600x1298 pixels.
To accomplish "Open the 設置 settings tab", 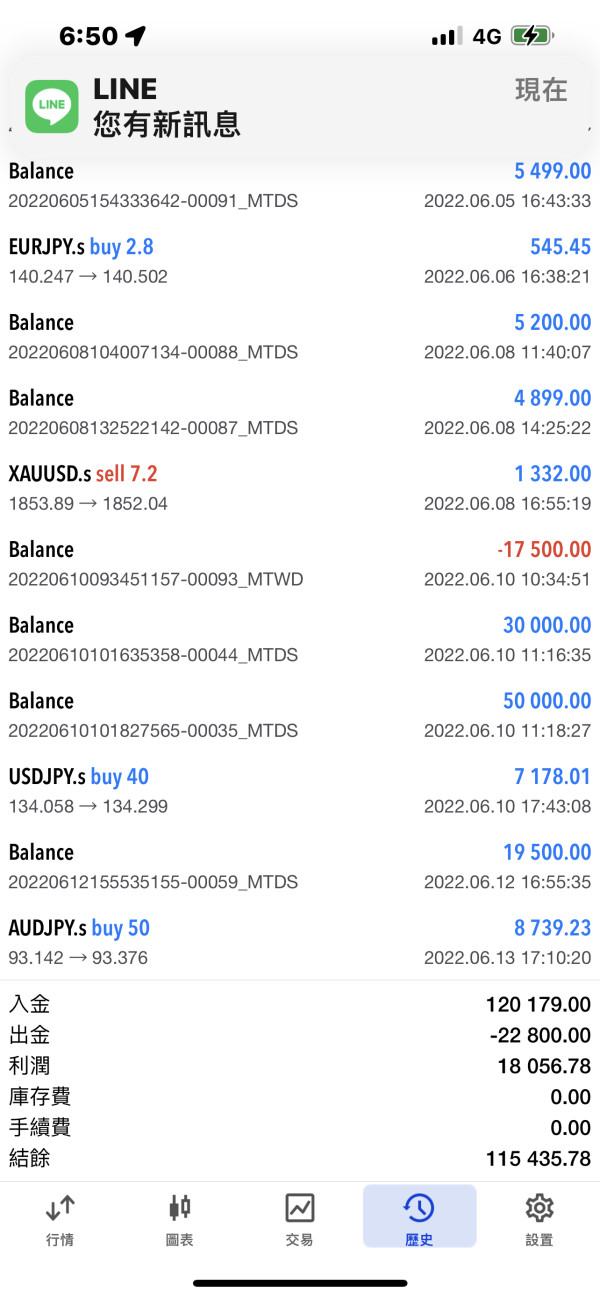I will tap(539, 1218).
